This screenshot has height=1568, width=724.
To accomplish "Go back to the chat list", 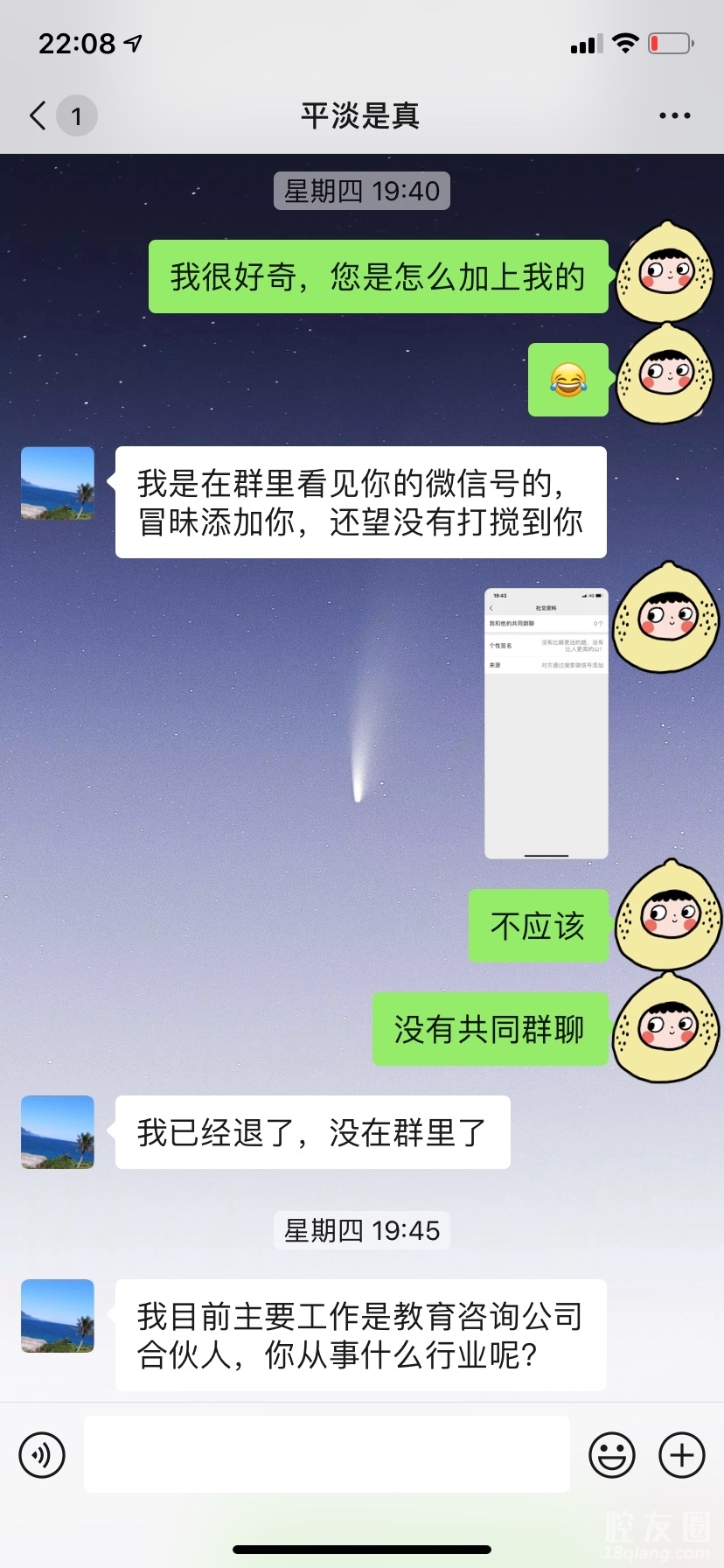I will (x=38, y=115).
